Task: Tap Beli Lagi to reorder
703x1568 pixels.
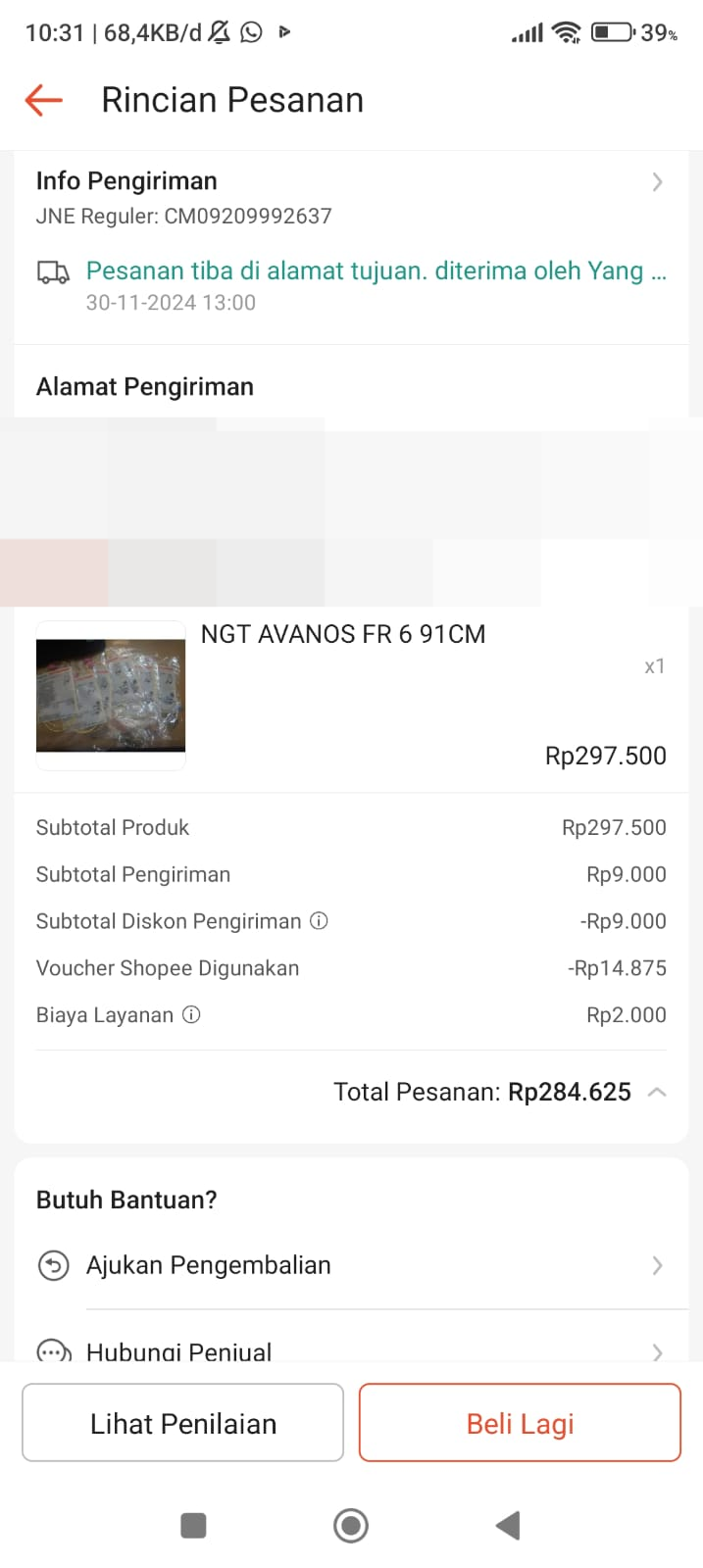Action: (x=520, y=1423)
